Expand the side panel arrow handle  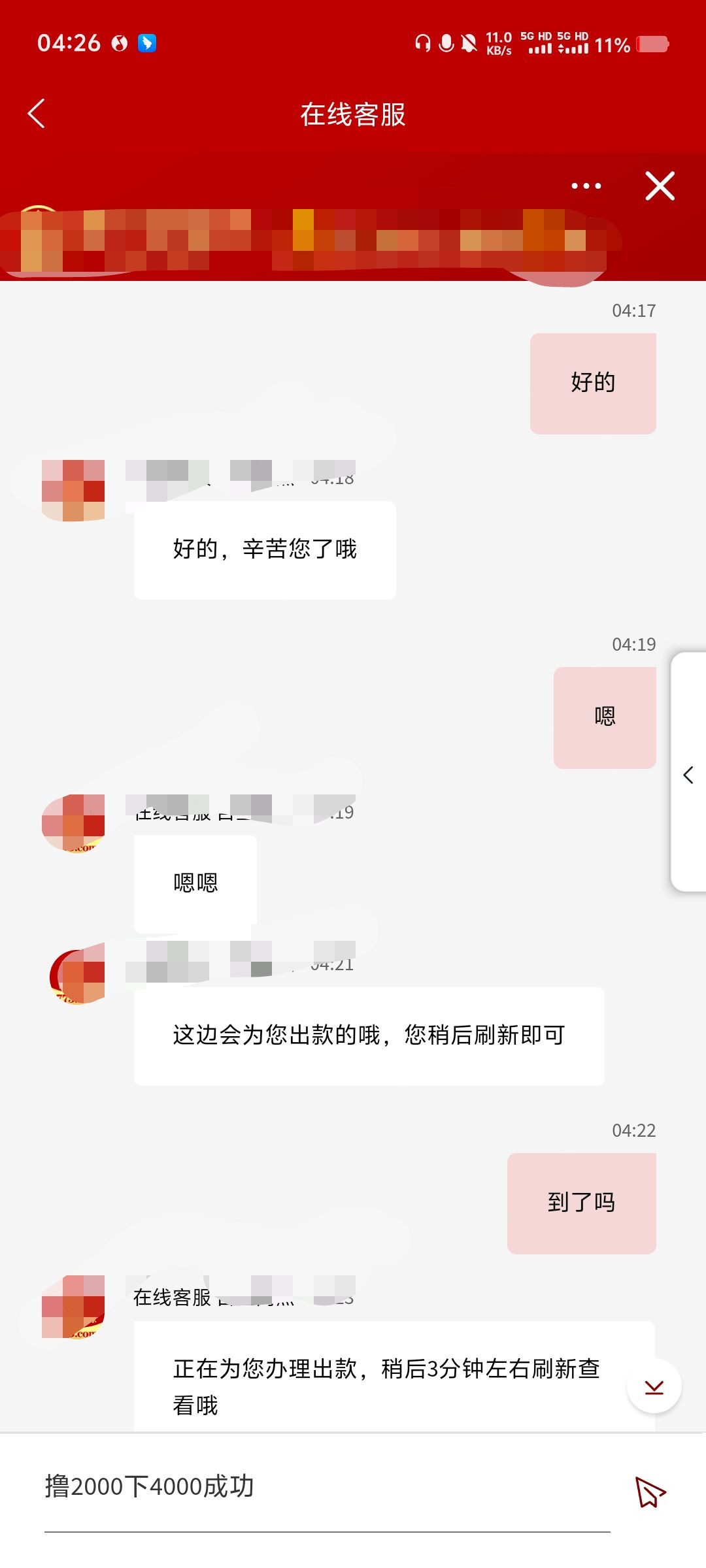pos(688,775)
